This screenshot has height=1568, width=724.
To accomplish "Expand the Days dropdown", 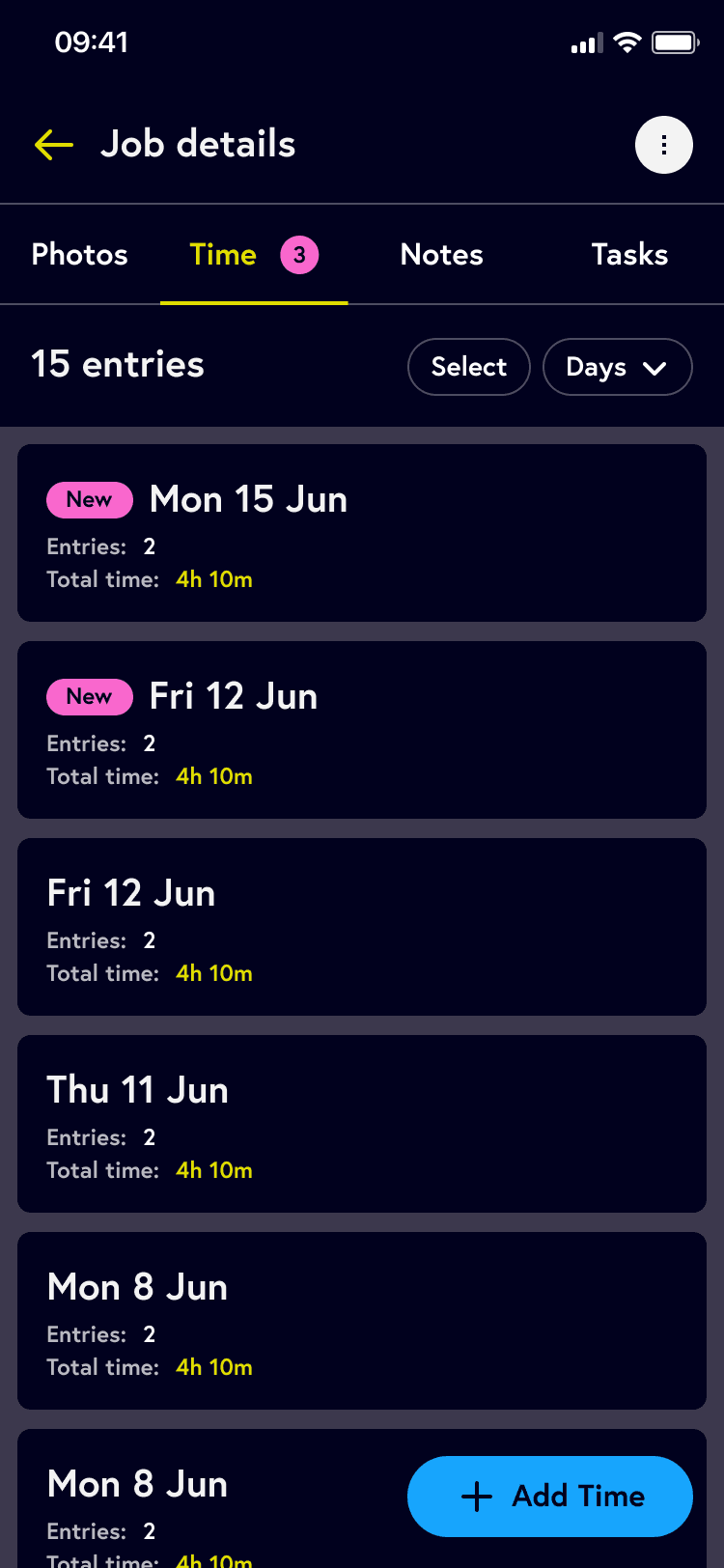I will pyautogui.click(x=617, y=367).
